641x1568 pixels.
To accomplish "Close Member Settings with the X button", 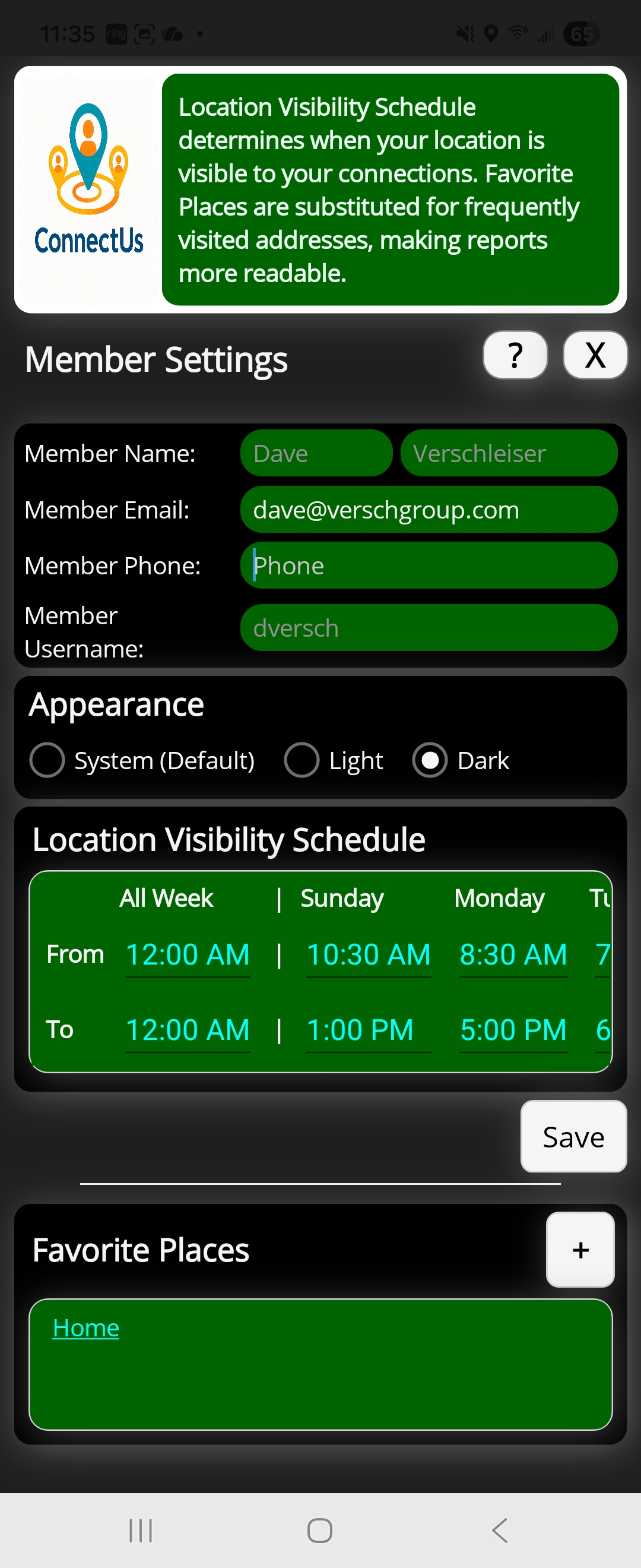I will point(594,355).
